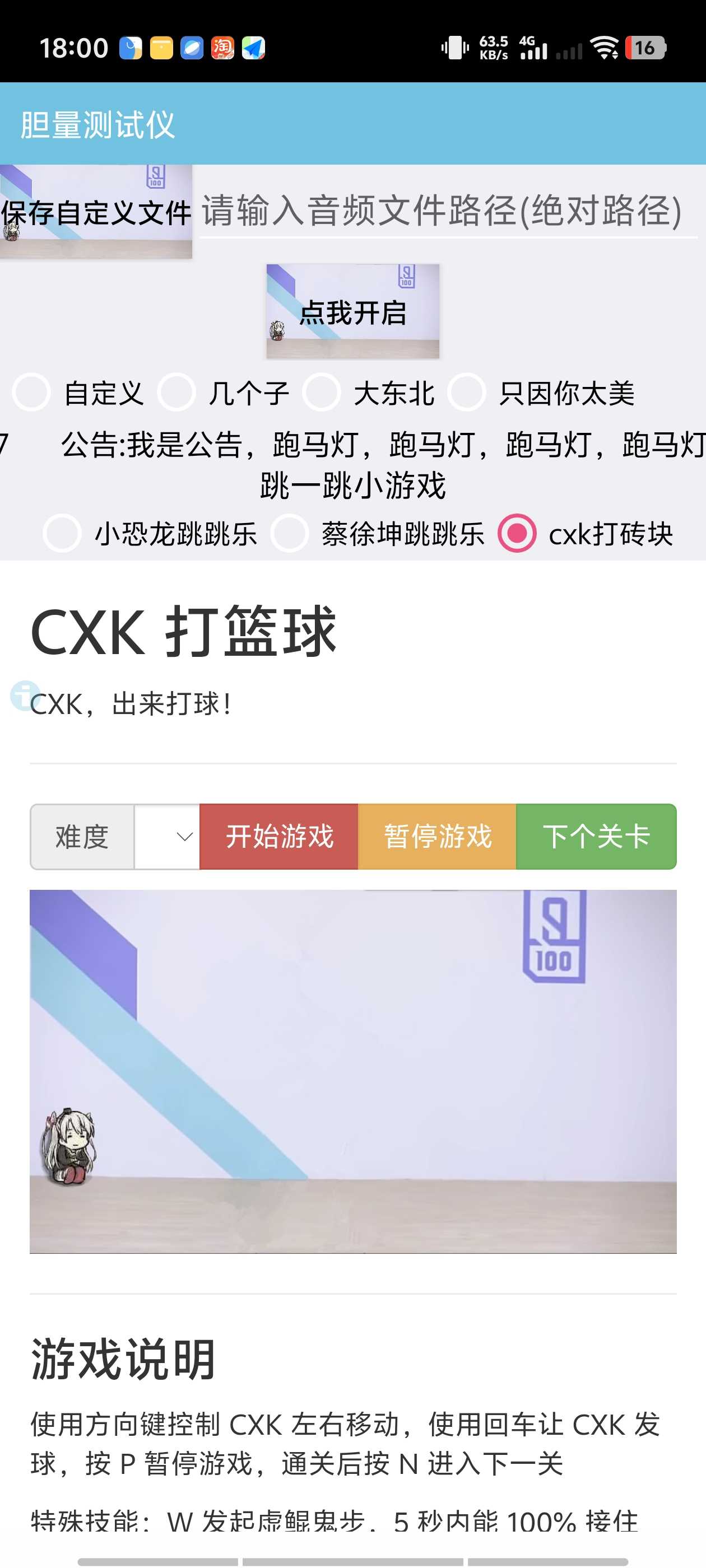Tap the 点我开启 button
The width and height of the screenshot is (706, 1568).
[x=352, y=312]
